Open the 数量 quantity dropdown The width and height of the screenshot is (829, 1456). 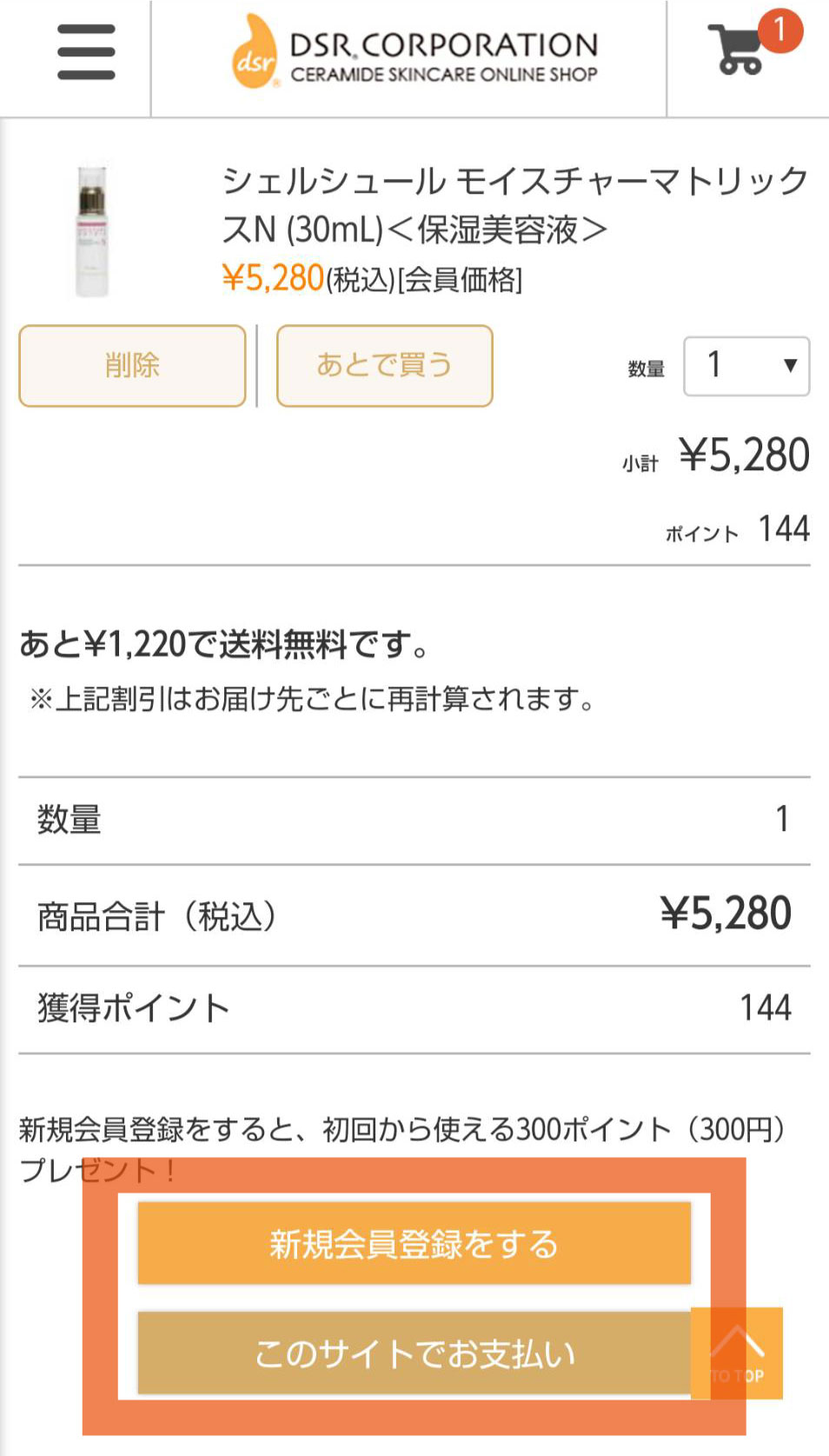[x=746, y=366]
